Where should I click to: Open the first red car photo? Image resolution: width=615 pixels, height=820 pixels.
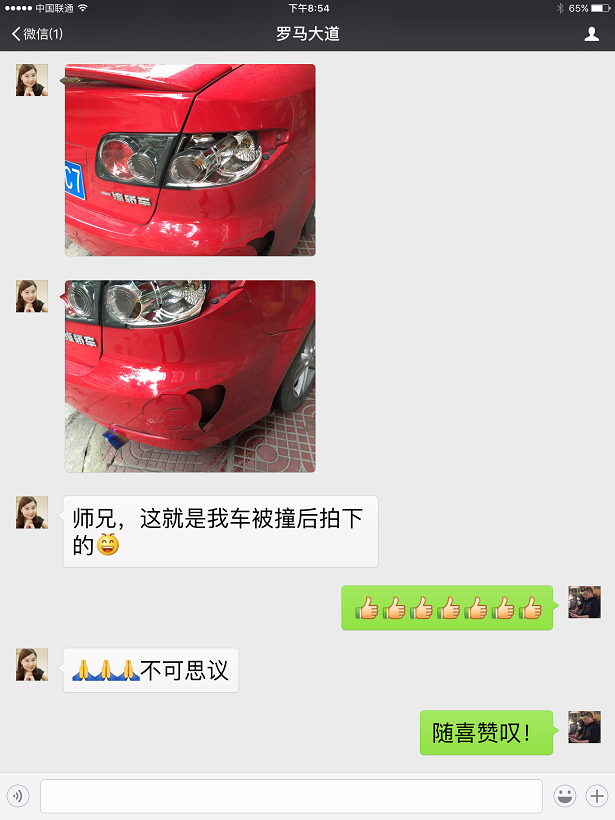coord(190,160)
